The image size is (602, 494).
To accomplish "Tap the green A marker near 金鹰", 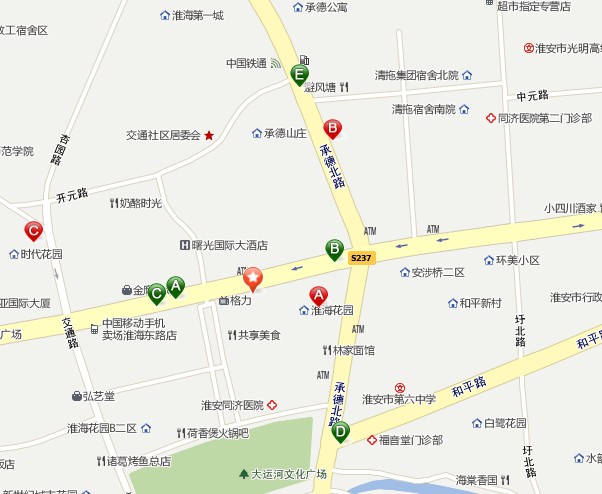I will [176, 286].
